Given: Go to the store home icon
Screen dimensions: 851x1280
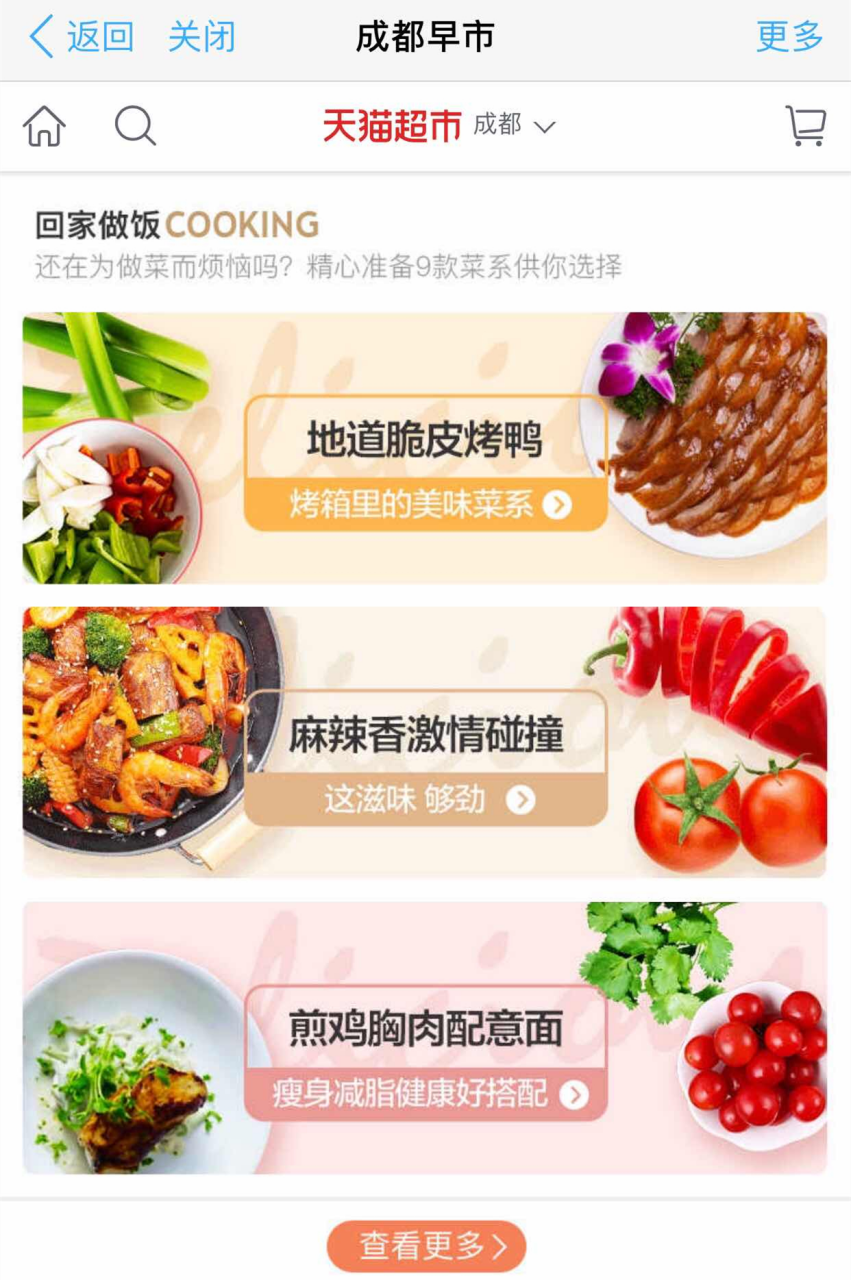Looking at the screenshot, I should pos(44,127).
